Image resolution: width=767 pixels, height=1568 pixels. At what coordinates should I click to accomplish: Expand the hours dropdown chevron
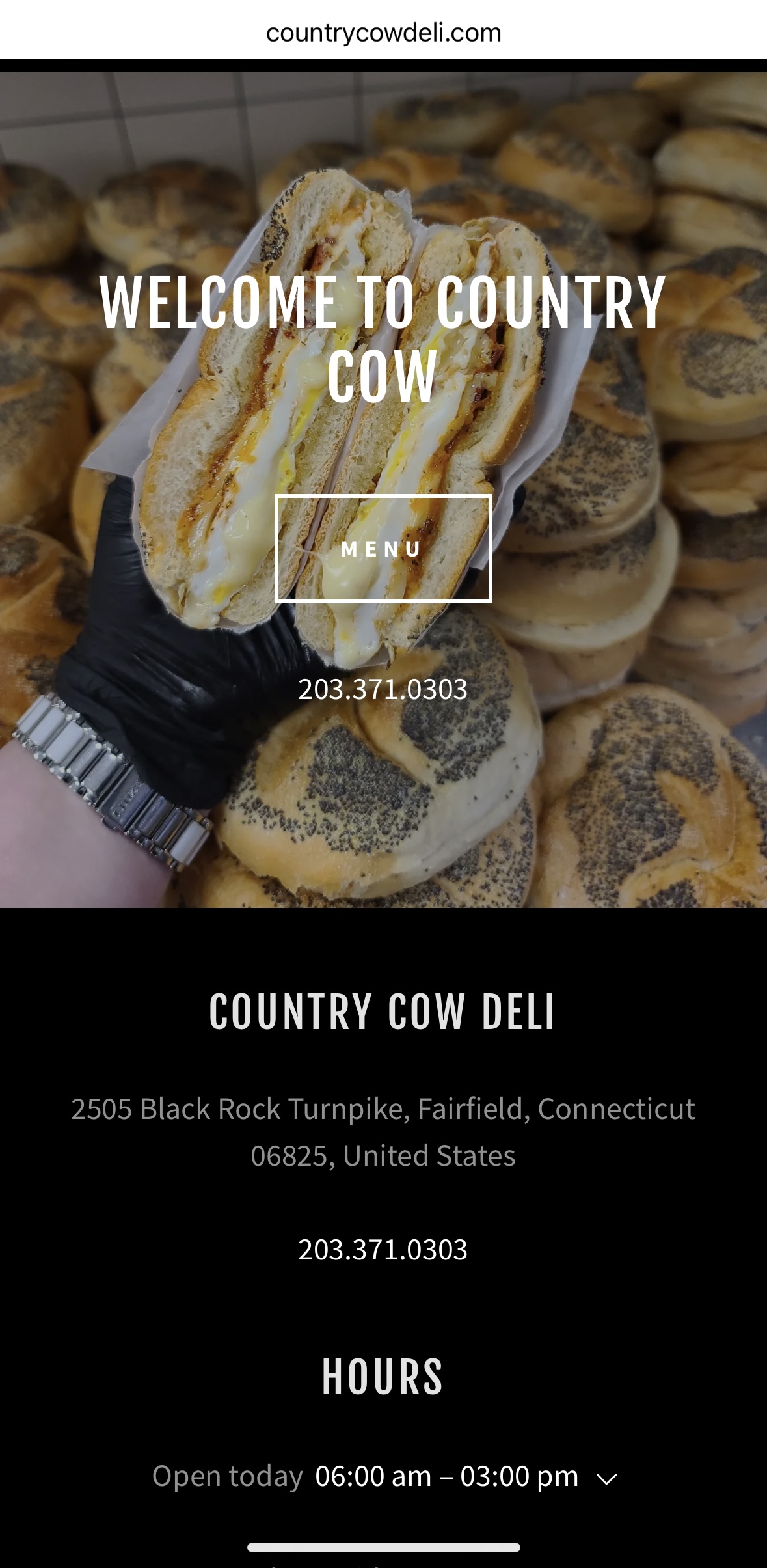(606, 1479)
